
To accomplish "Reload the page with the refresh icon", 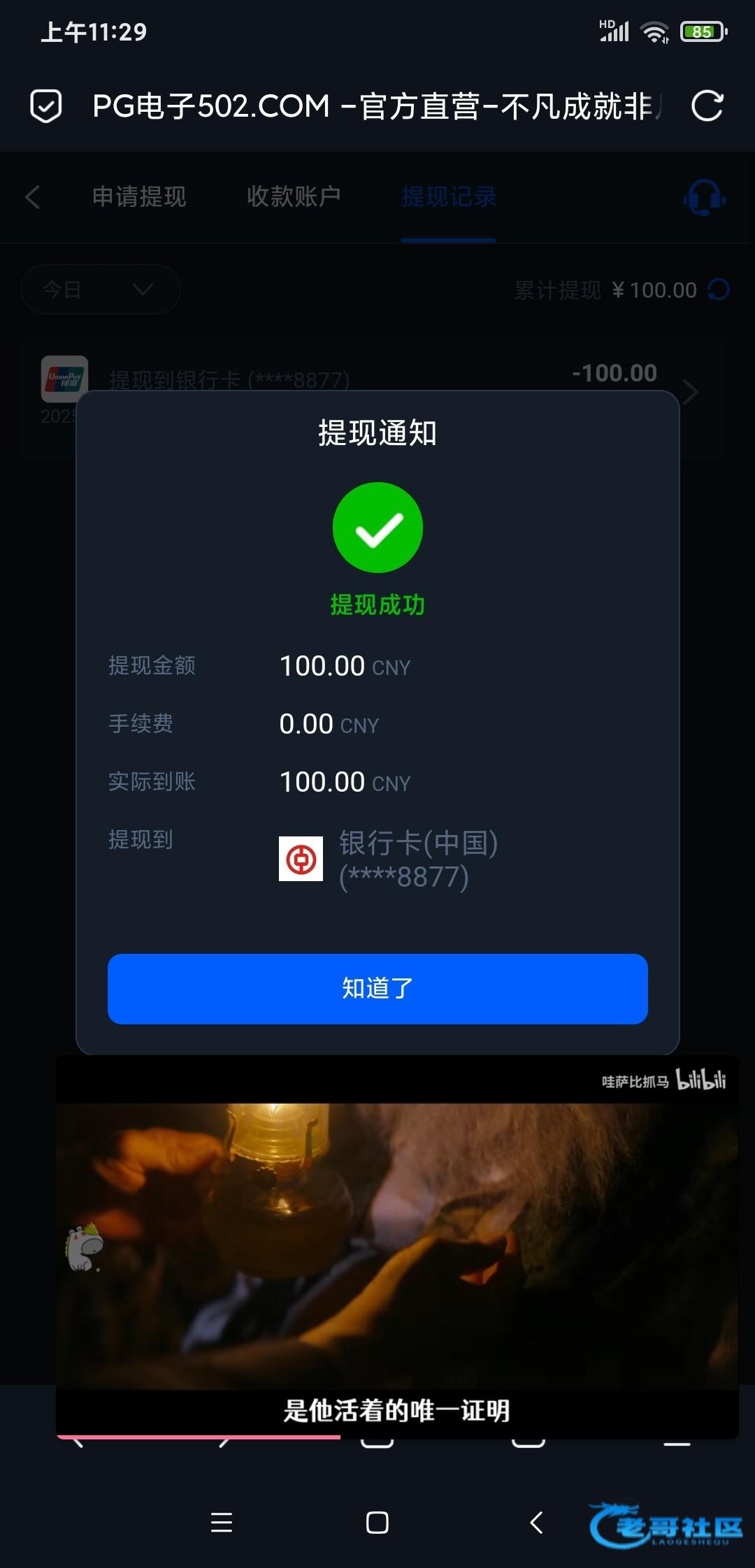I will click(x=707, y=106).
